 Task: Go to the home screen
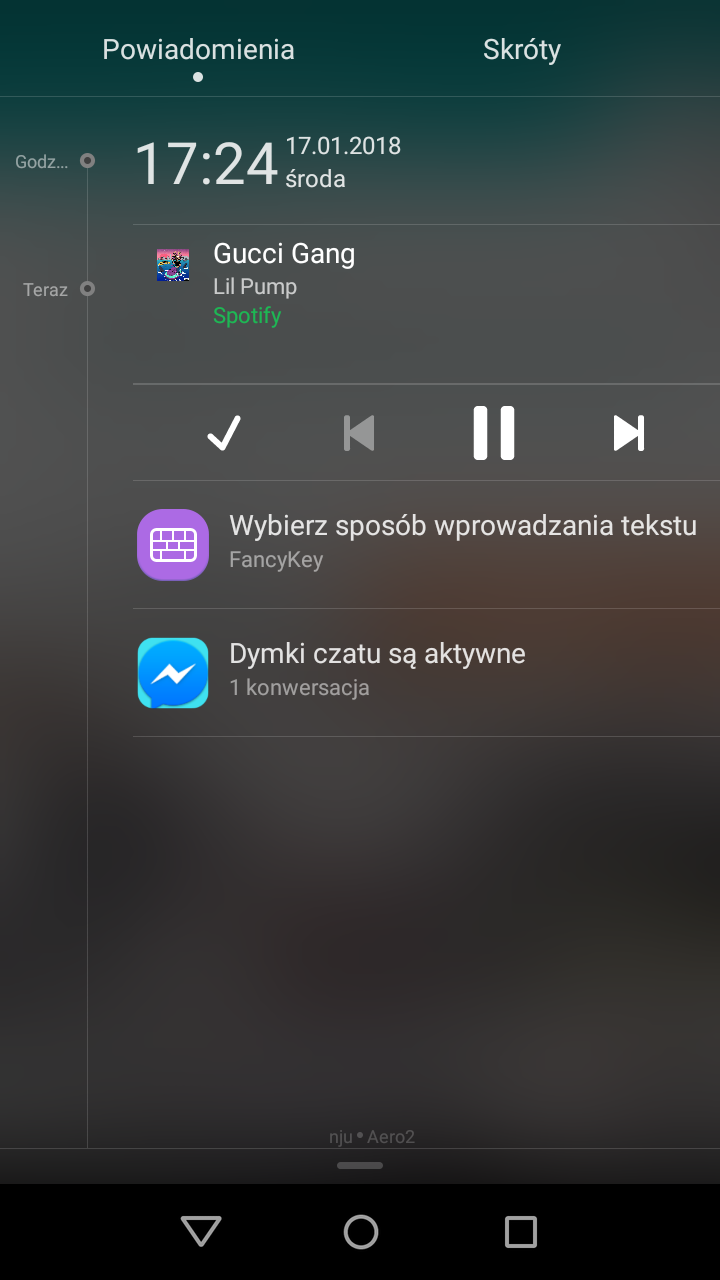coord(360,1231)
